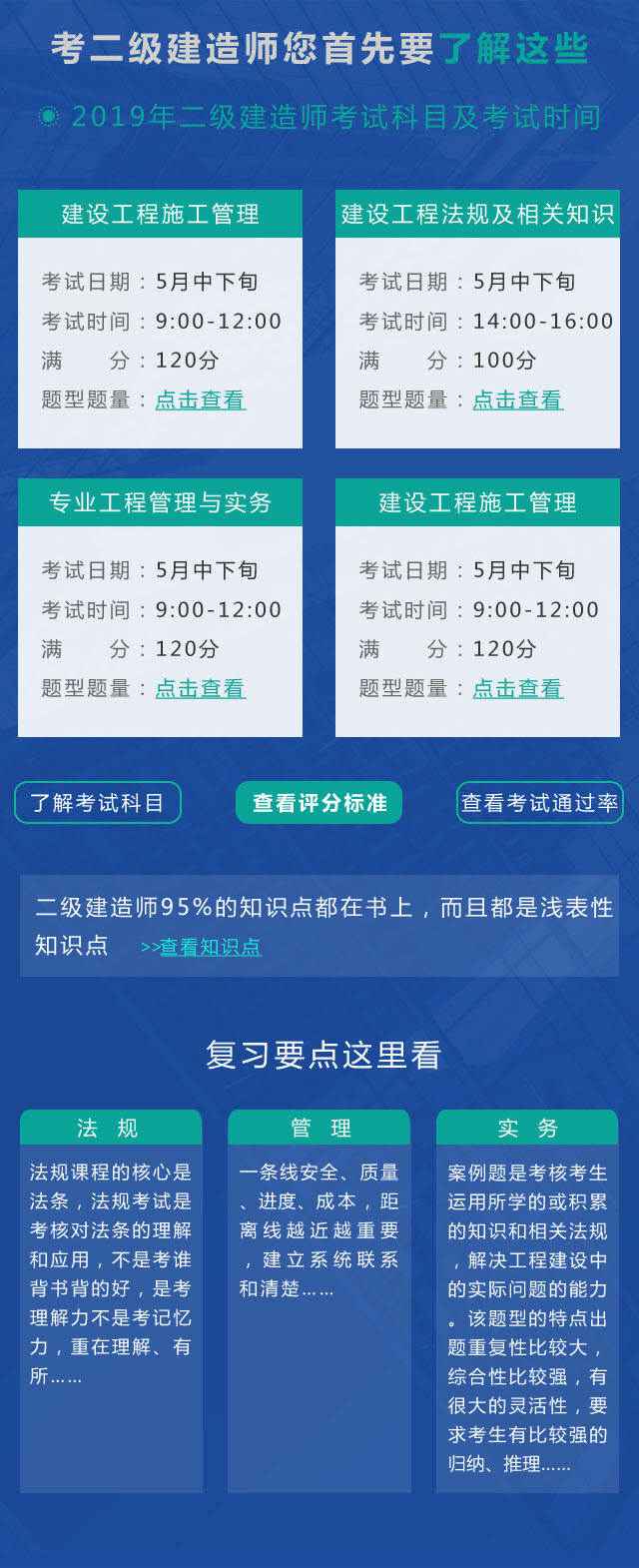View 查看考试通过率
The image size is (639, 1568).
coord(539,803)
